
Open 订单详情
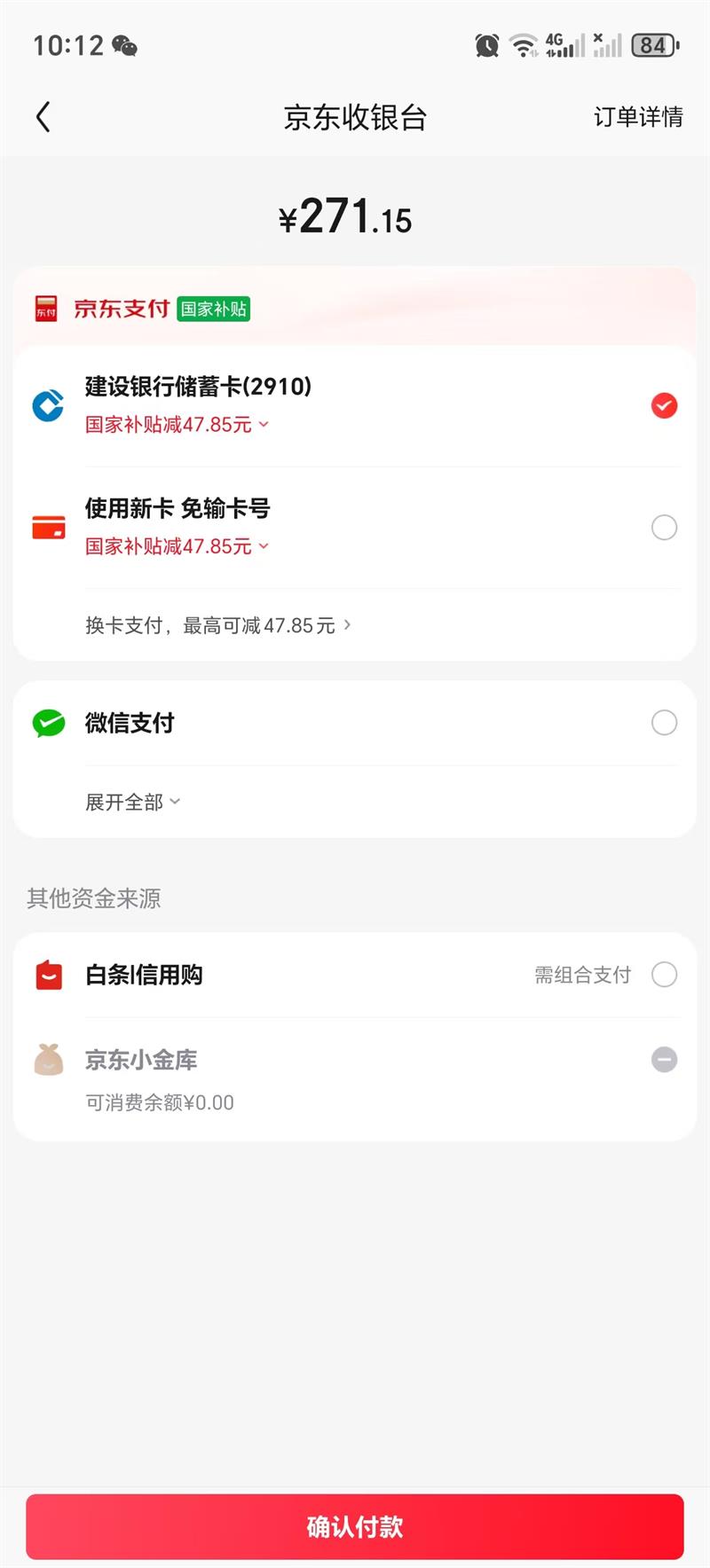coord(637,117)
